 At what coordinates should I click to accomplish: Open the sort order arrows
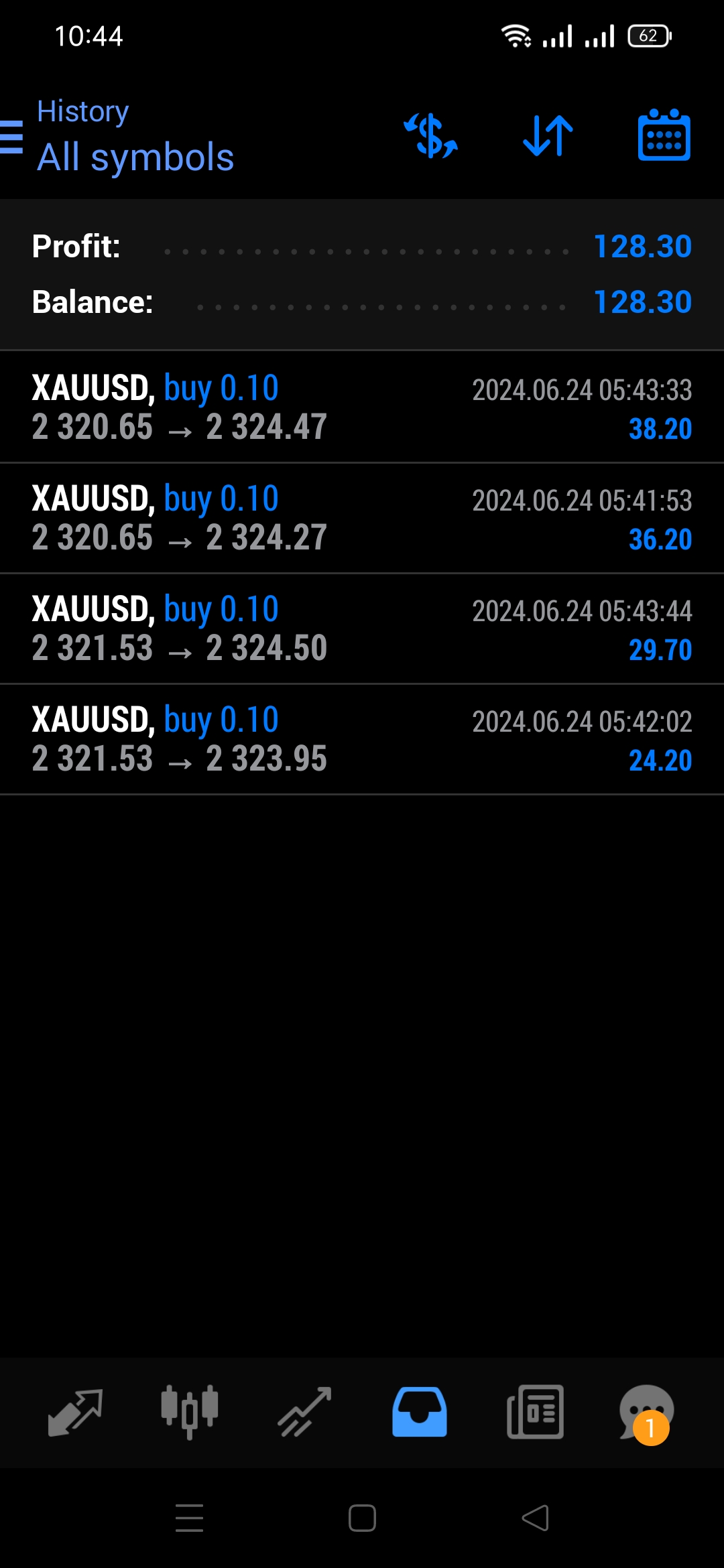coord(548,136)
